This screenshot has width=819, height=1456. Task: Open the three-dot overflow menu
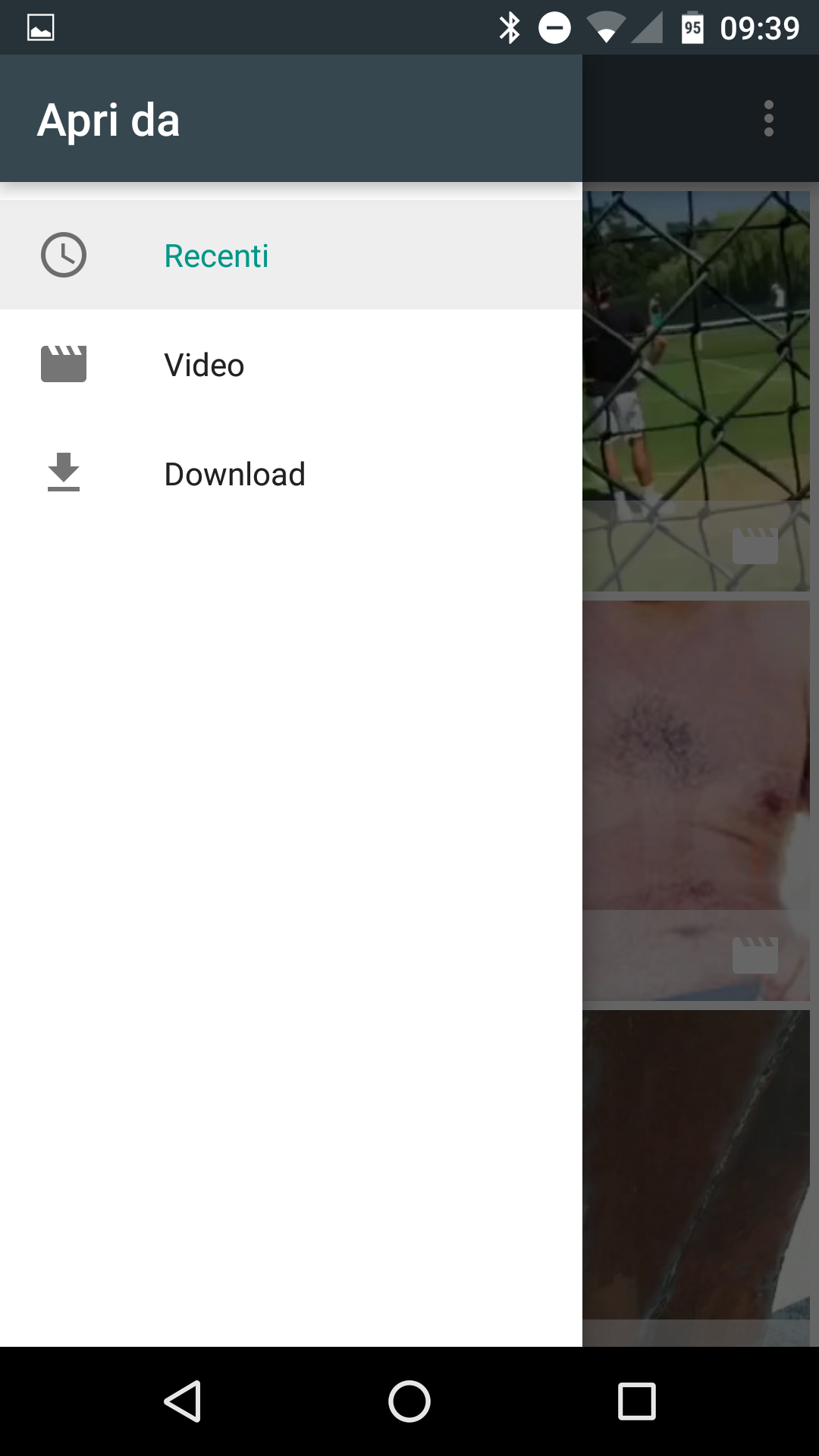pos(769,118)
